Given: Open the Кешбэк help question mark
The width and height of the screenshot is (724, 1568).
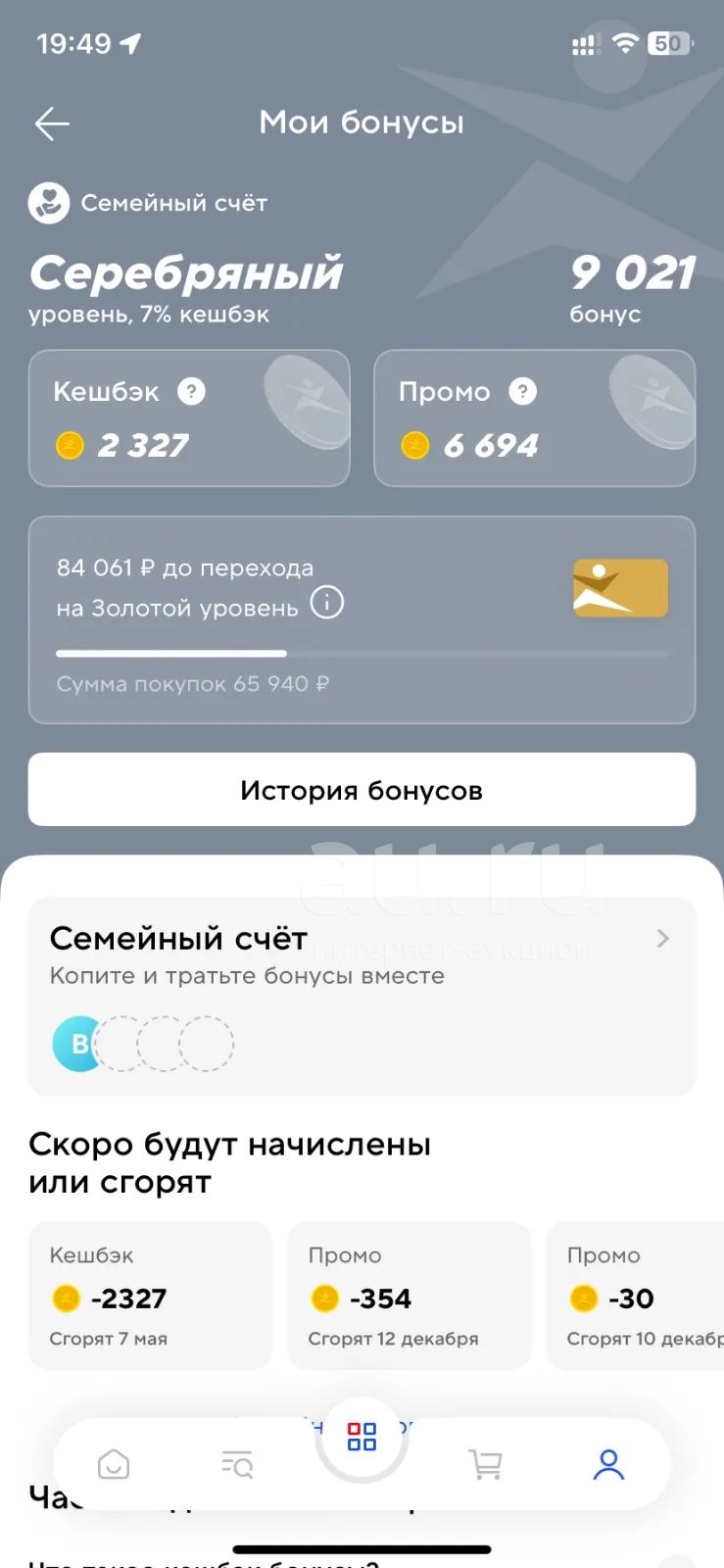Looking at the screenshot, I should pos(191,391).
